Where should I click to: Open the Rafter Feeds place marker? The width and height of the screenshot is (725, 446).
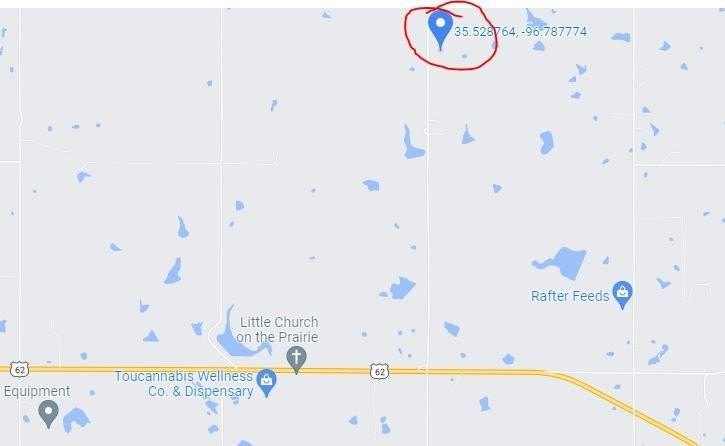tap(622, 294)
